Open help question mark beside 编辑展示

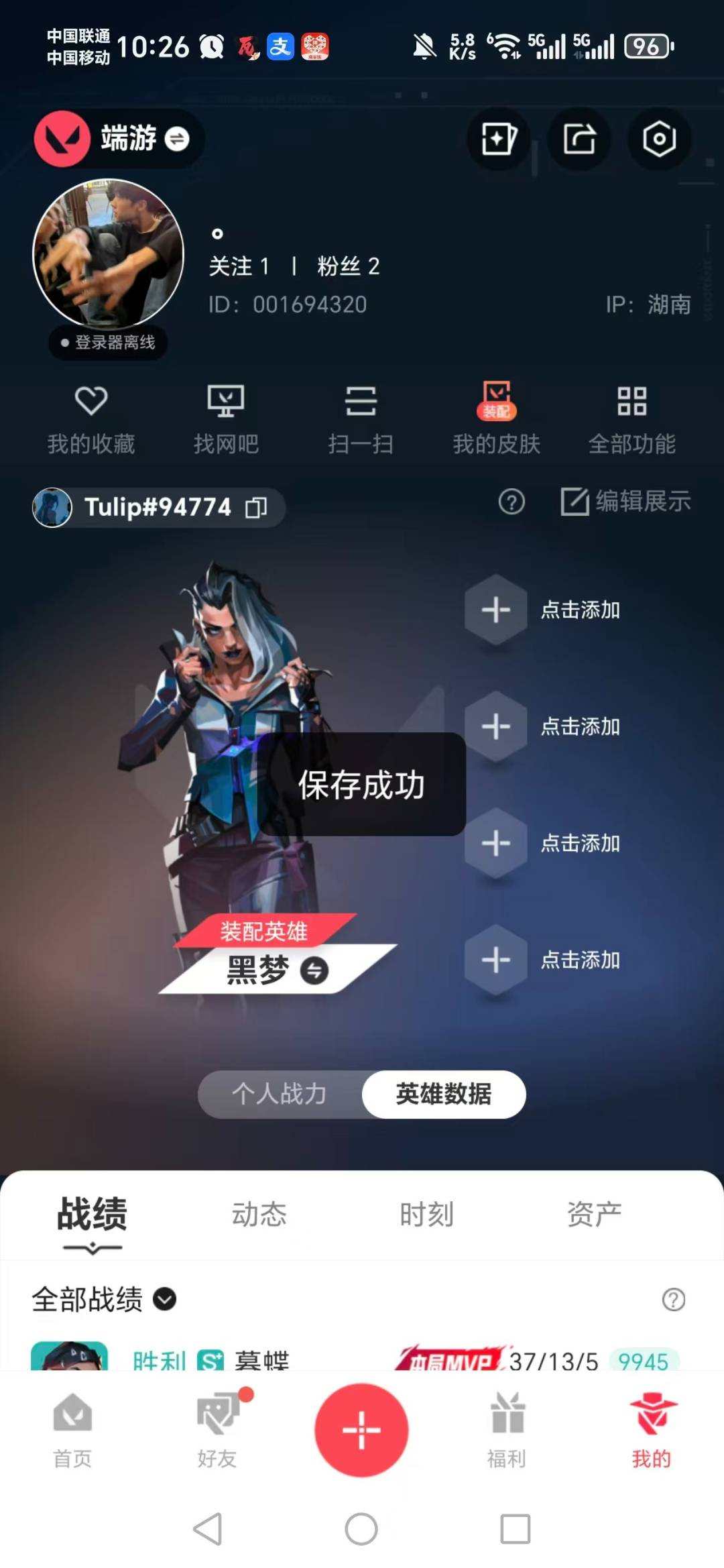pyautogui.click(x=513, y=503)
